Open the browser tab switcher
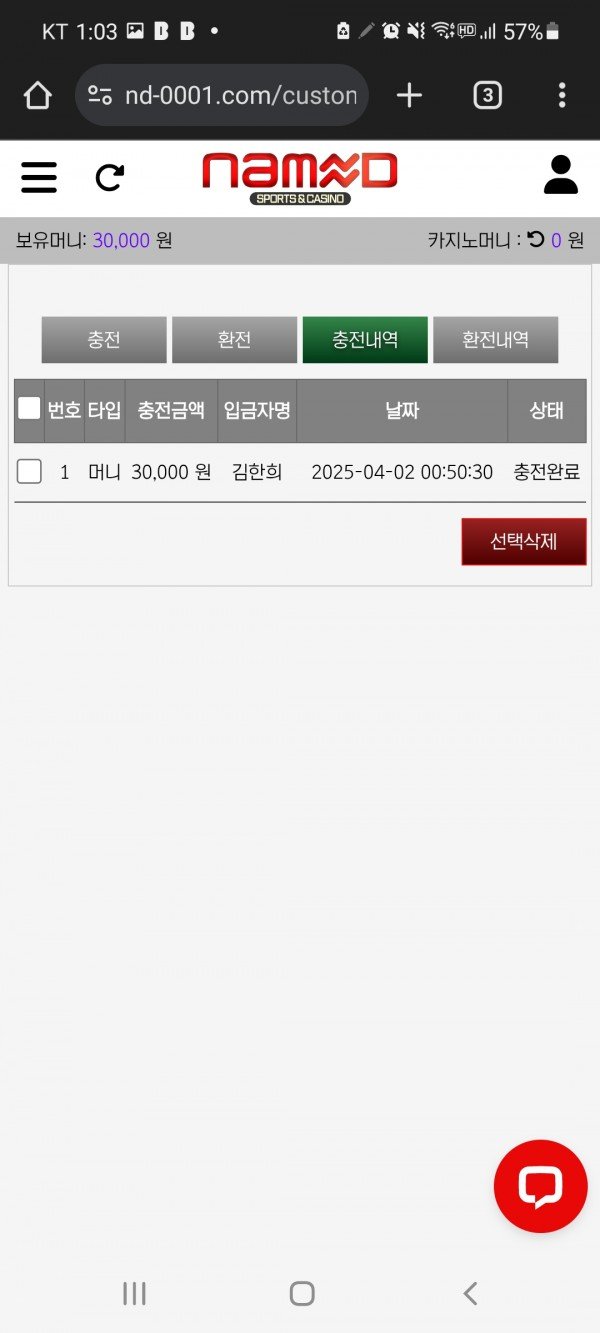 pyautogui.click(x=487, y=95)
